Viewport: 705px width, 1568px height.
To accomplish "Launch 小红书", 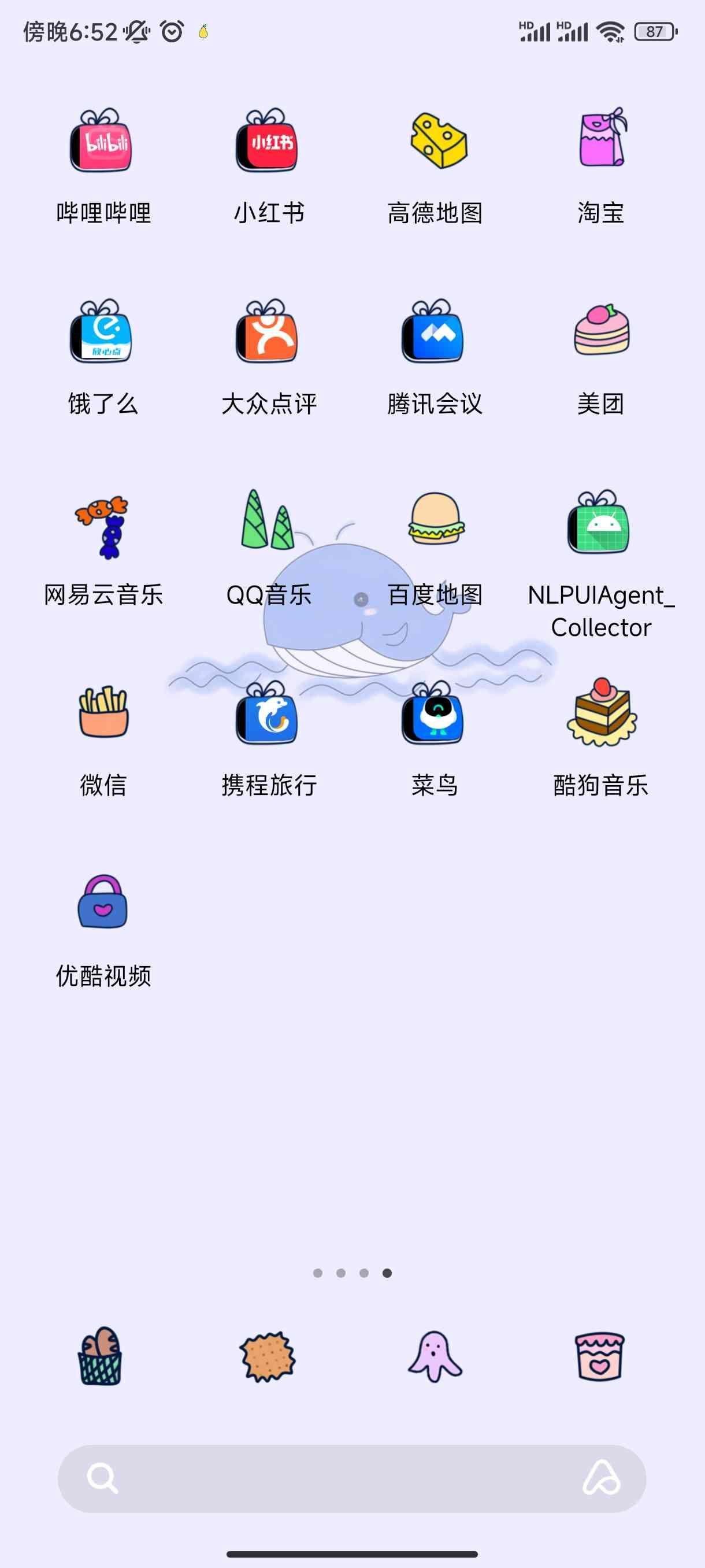I will pos(268,142).
